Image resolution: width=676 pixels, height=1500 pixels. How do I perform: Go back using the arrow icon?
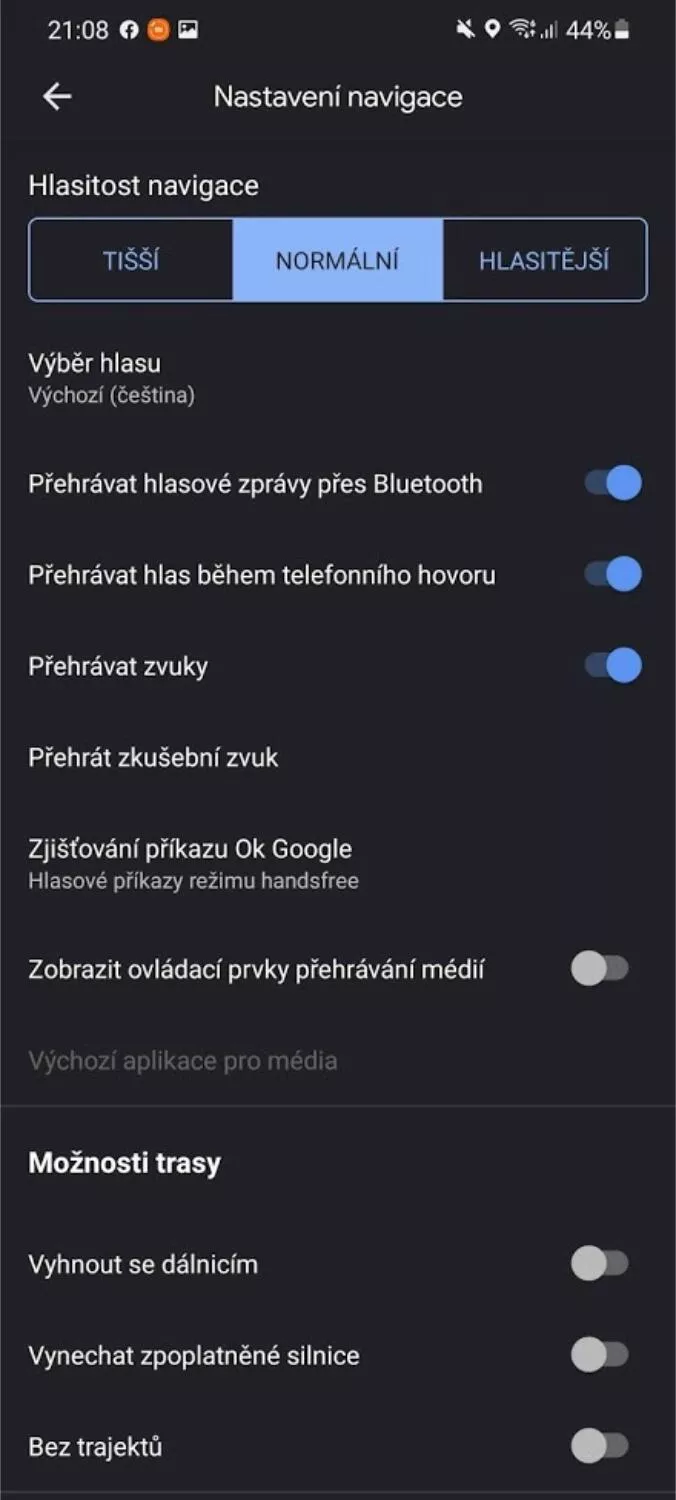tap(57, 97)
